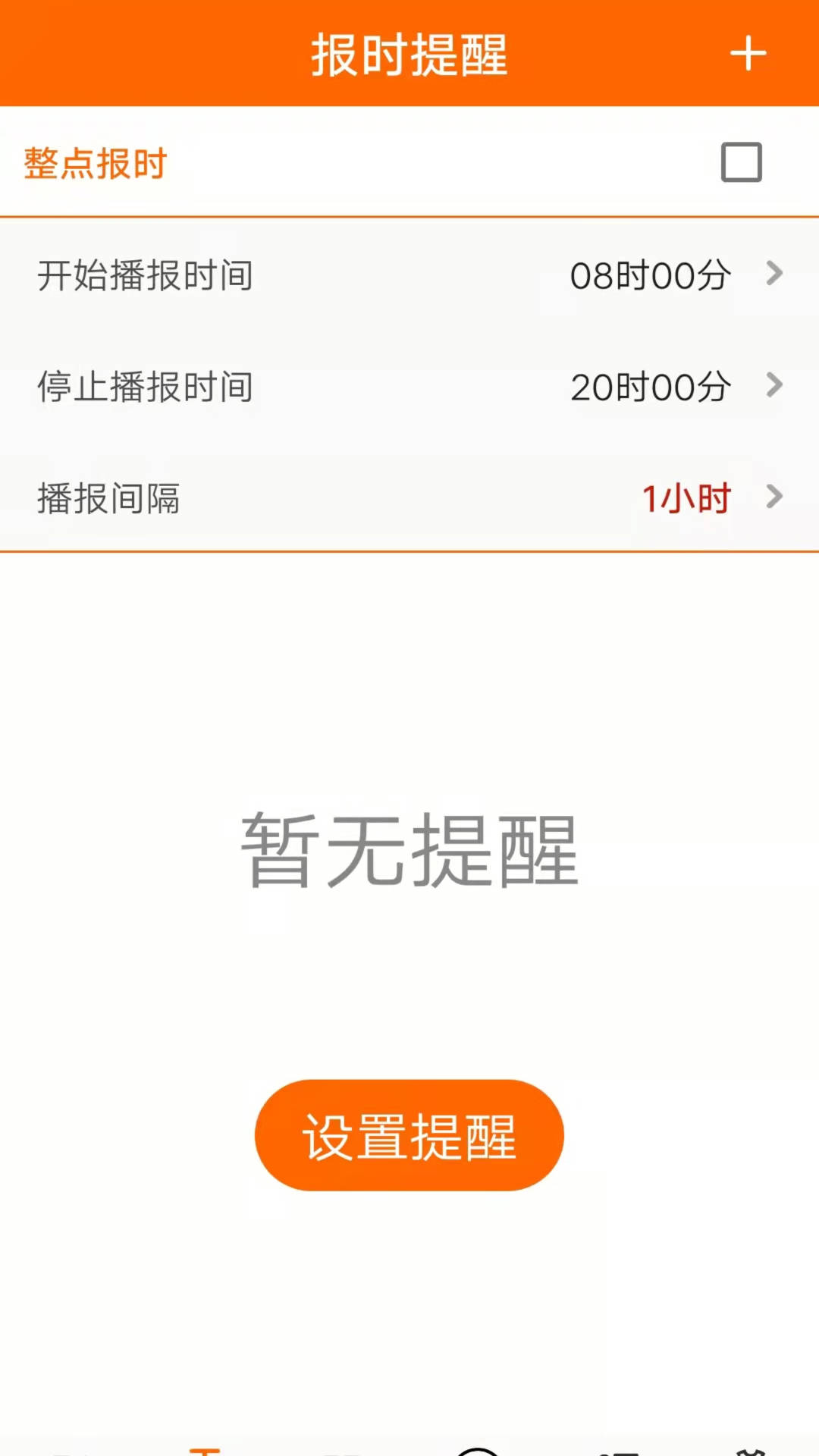Tap the leftmost icon on the bottom bar
819x1456 pixels.
(x=68, y=1445)
